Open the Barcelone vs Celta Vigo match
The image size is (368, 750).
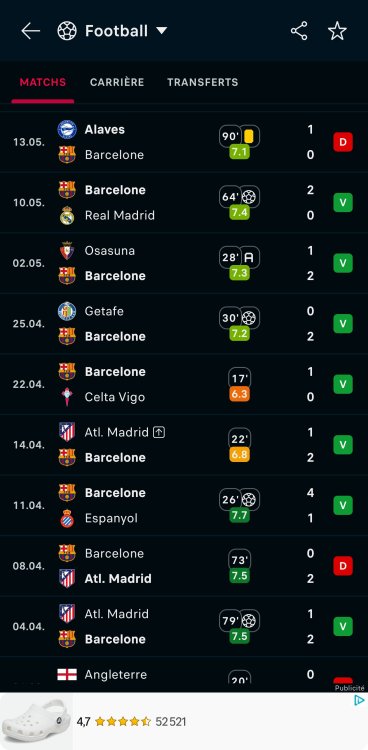click(184, 384)
